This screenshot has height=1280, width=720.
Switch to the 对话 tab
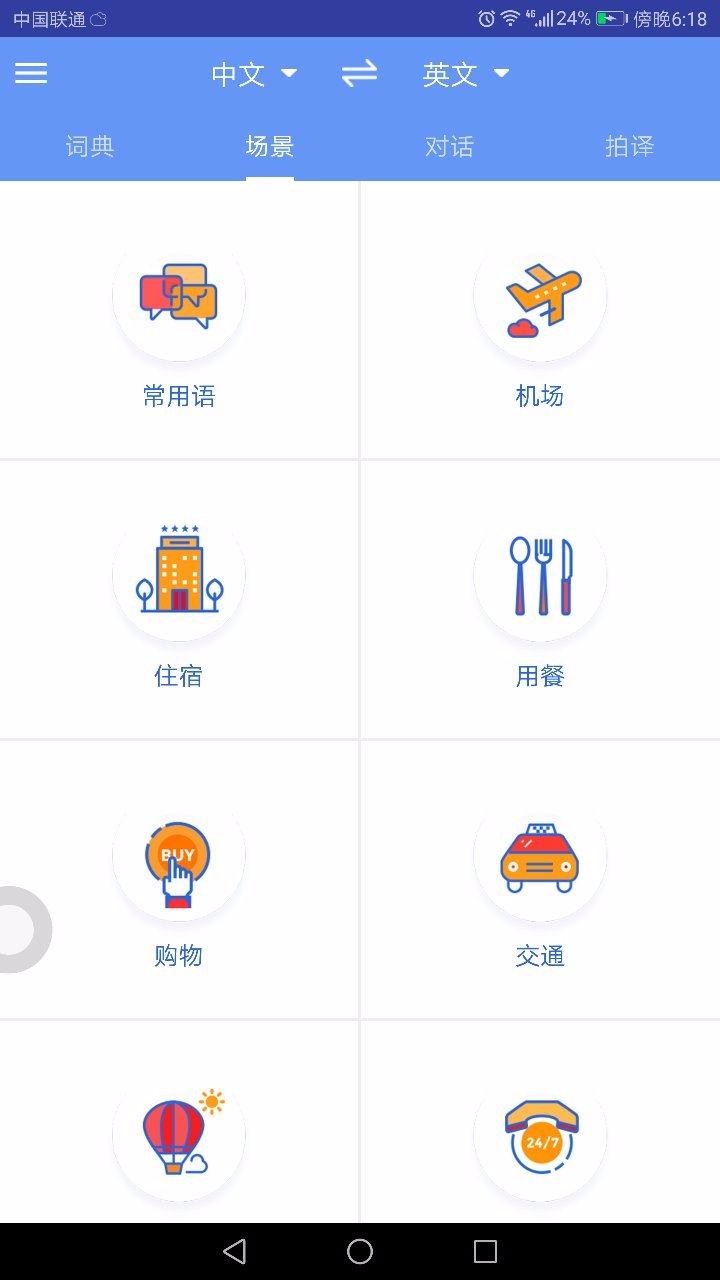pos(449,146)
